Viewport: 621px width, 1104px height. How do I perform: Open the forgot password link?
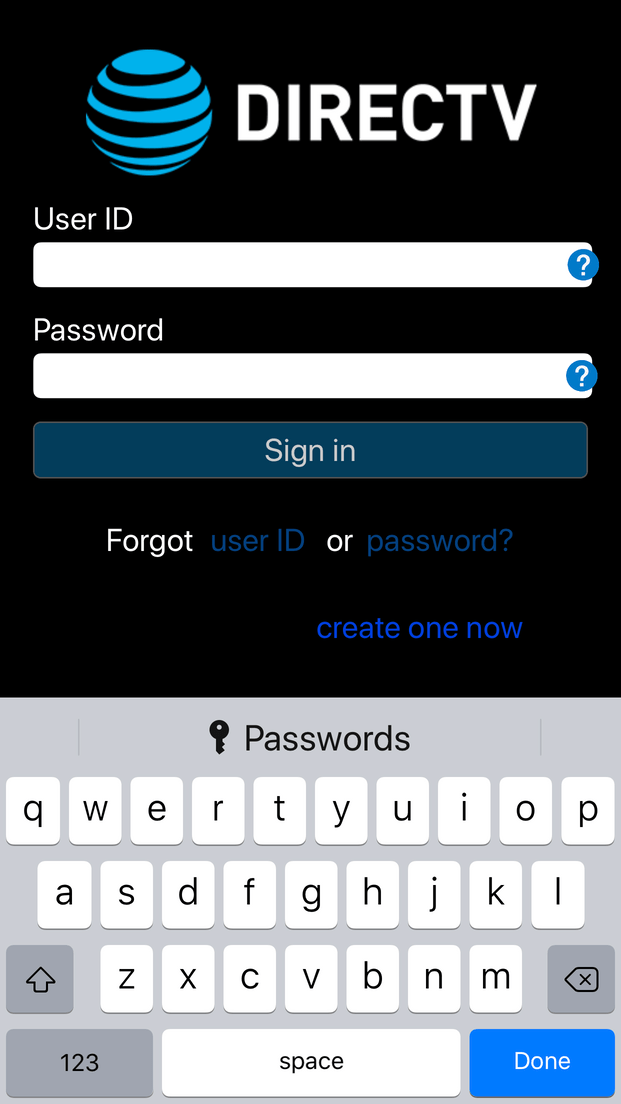440,541
